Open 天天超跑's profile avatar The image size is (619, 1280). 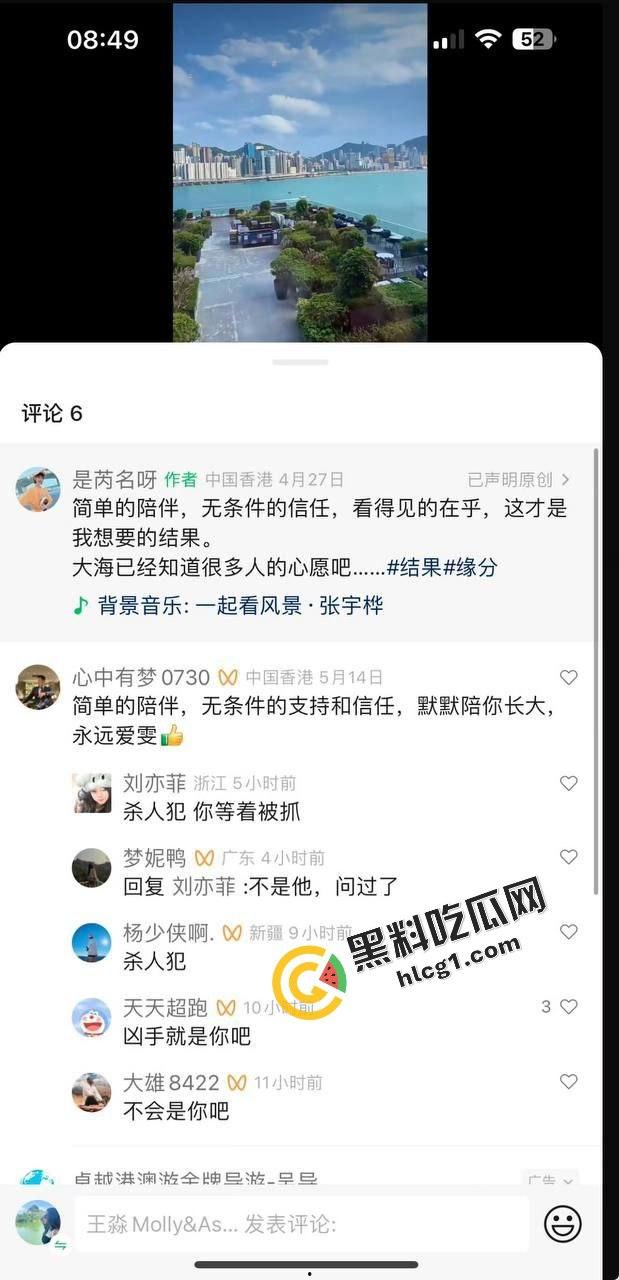point(92,1017)
